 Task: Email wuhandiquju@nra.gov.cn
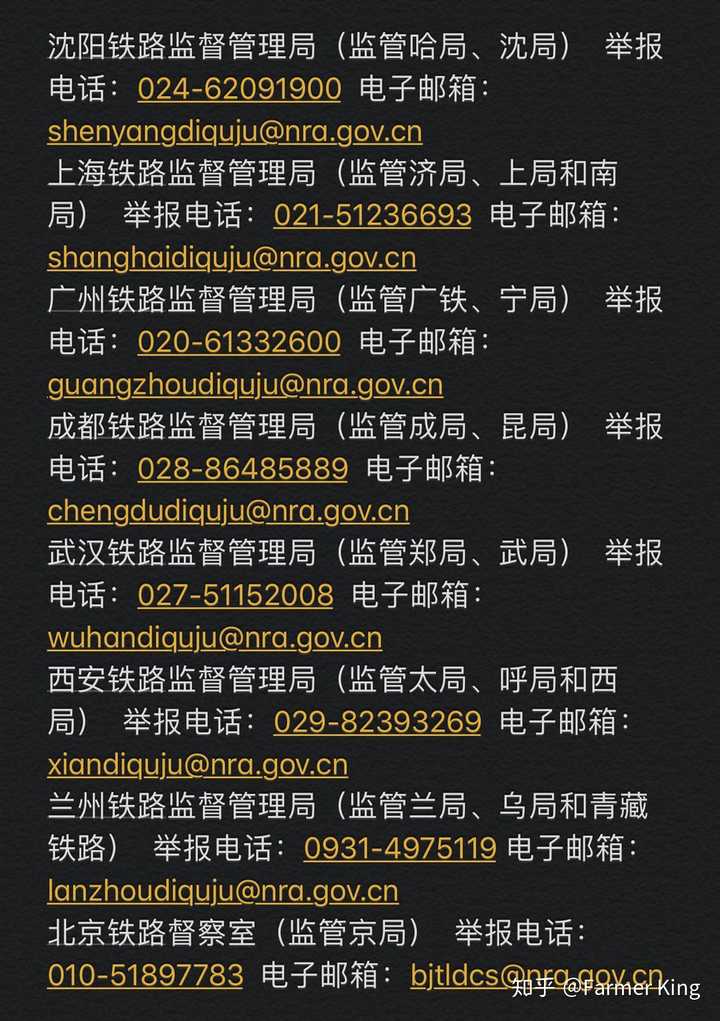coord(214,637)
